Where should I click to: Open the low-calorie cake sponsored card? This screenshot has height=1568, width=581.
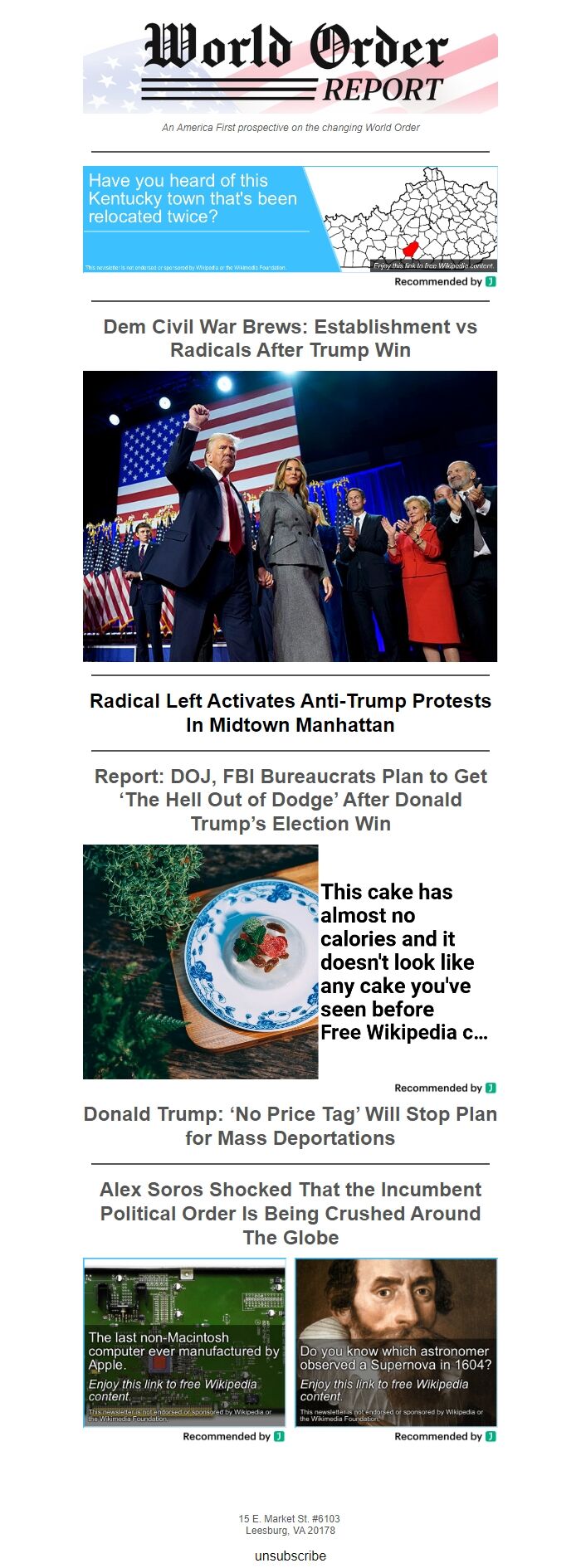(x=290, y=962)
